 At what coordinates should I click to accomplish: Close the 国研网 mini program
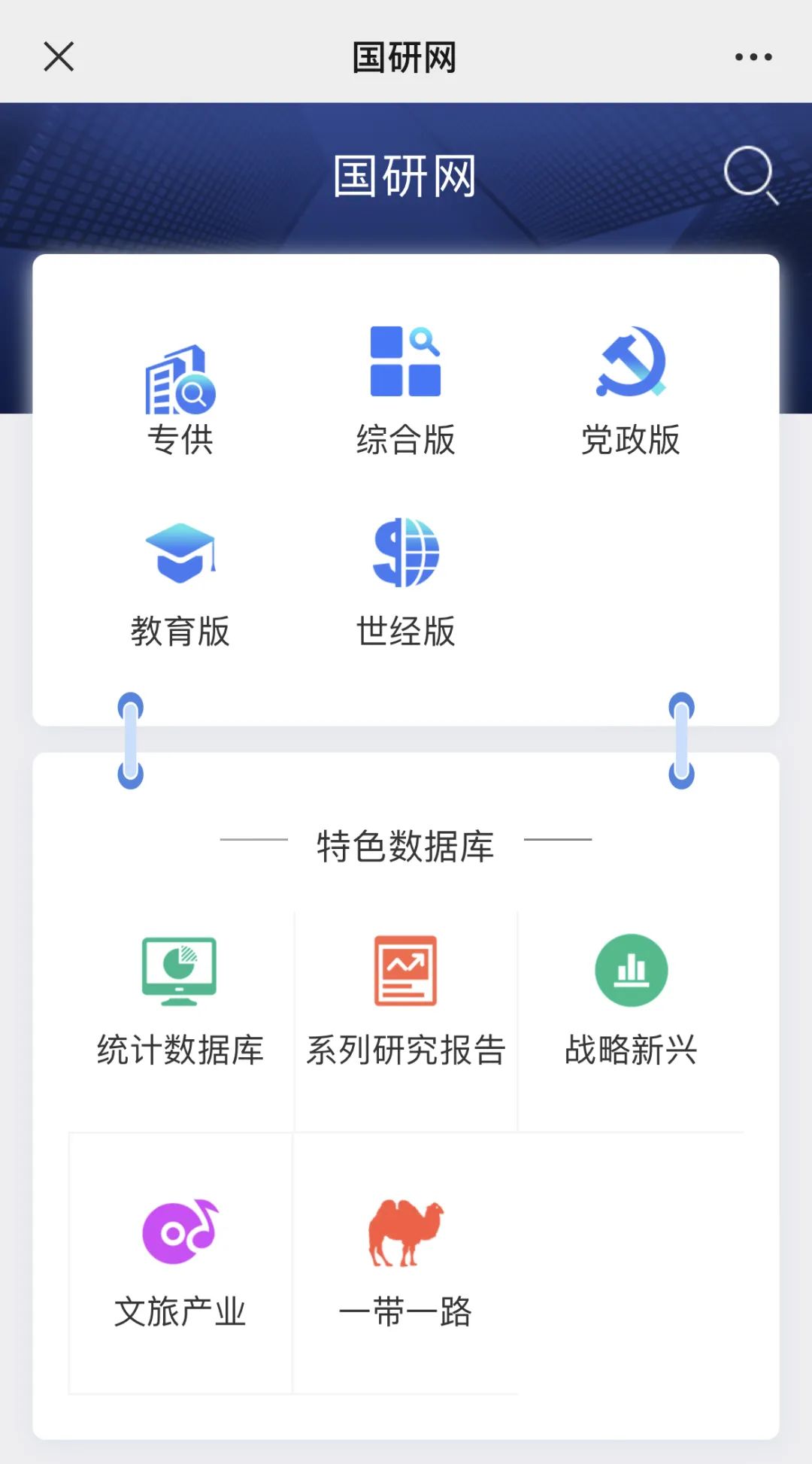tap(57, 56)
